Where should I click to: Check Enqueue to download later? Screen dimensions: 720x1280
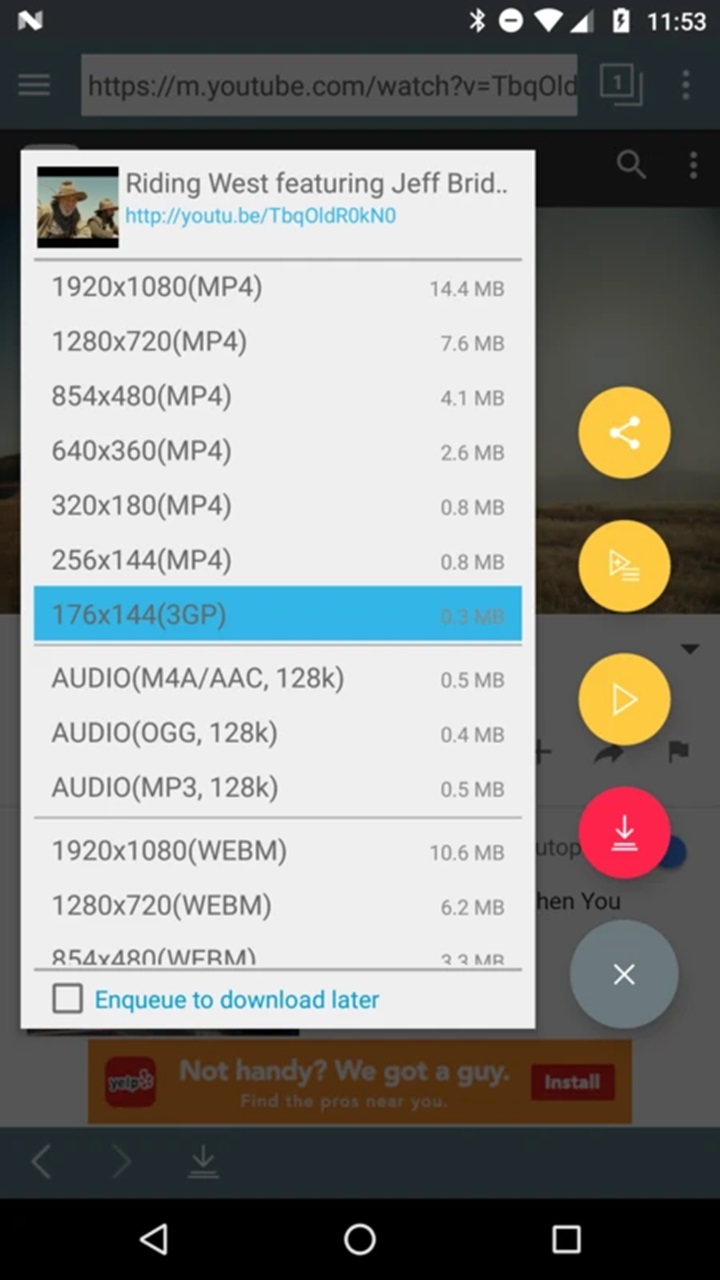click(68, 999)
